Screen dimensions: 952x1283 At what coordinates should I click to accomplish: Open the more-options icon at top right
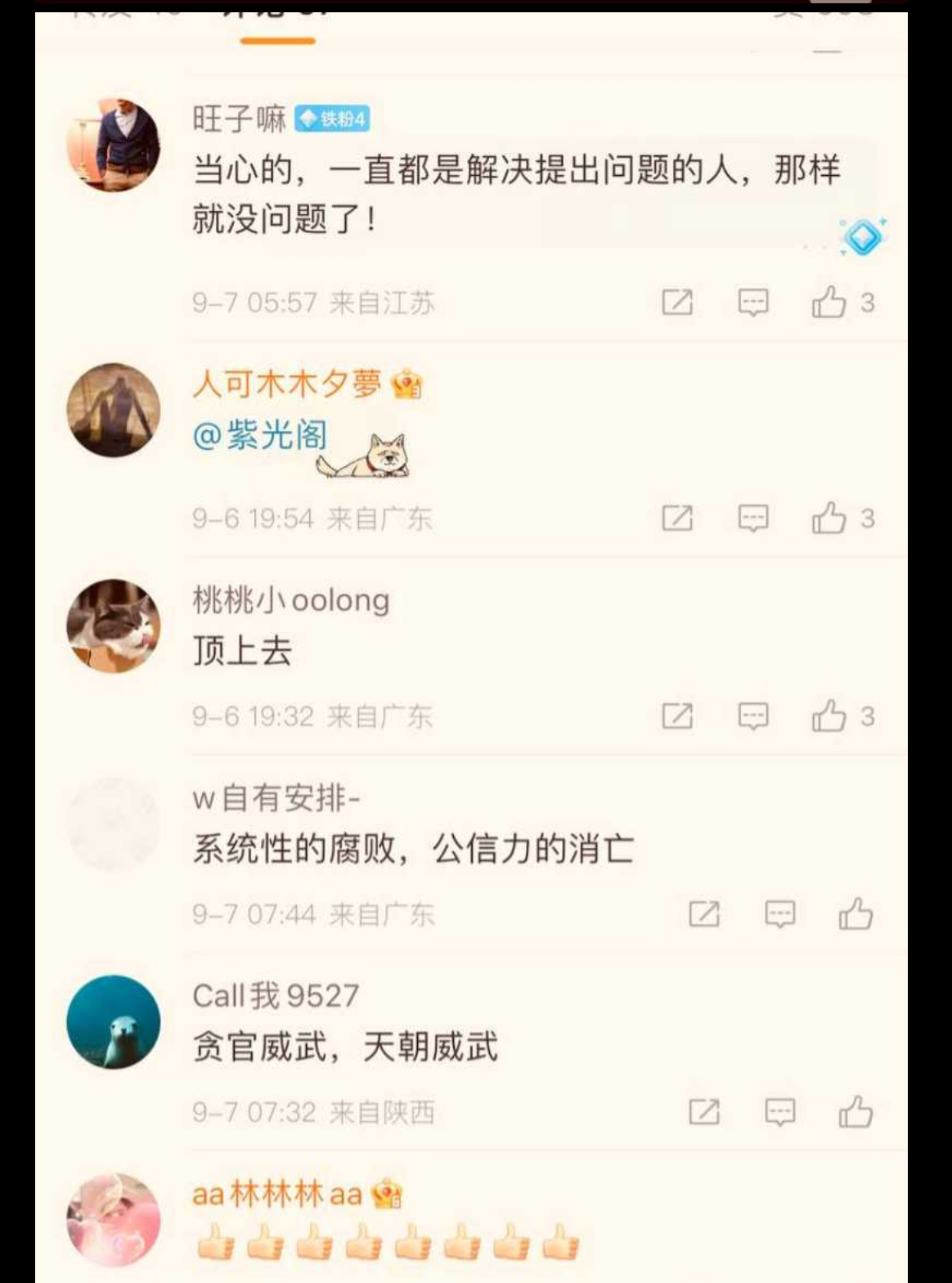[828, 49]
